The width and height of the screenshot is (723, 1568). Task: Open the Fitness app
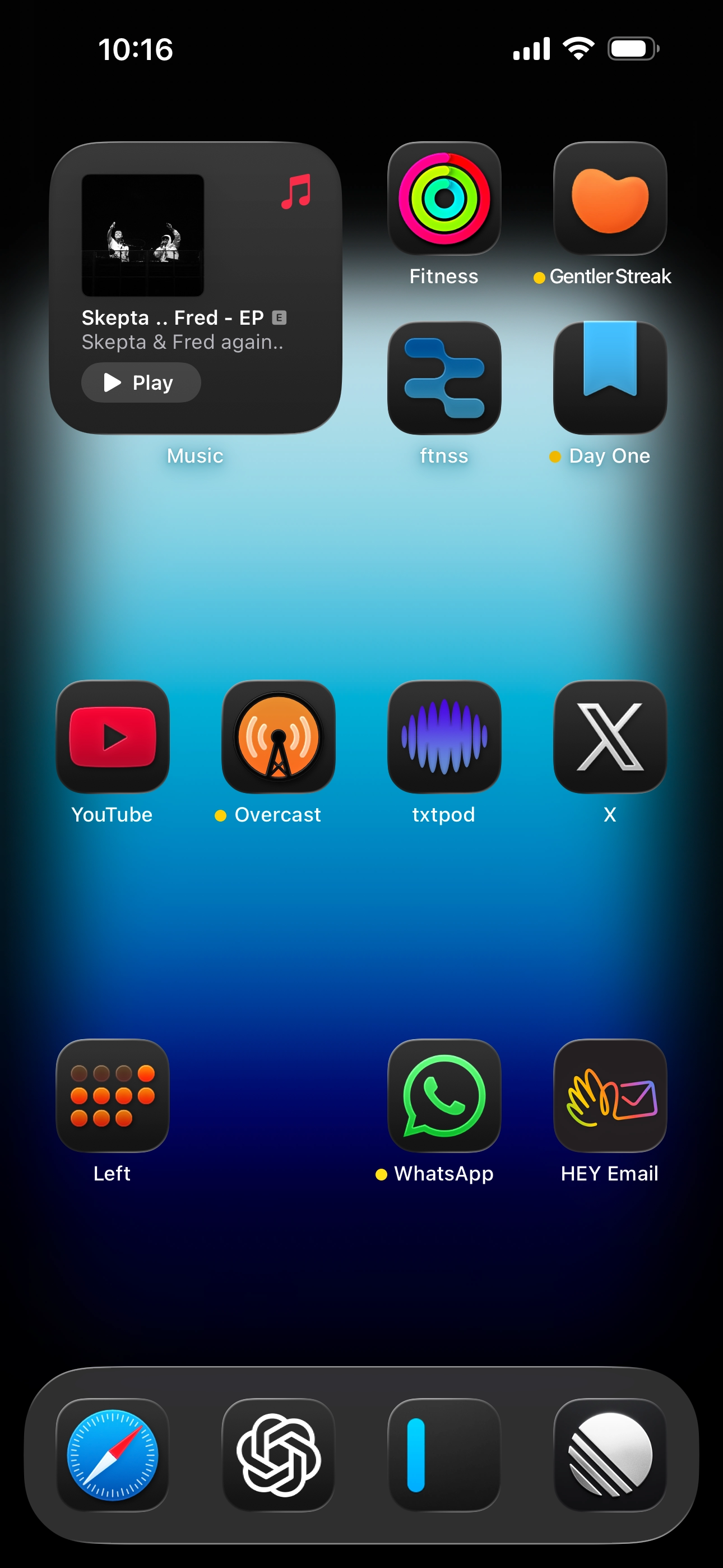pyautogui.click(x=444, y=199)
